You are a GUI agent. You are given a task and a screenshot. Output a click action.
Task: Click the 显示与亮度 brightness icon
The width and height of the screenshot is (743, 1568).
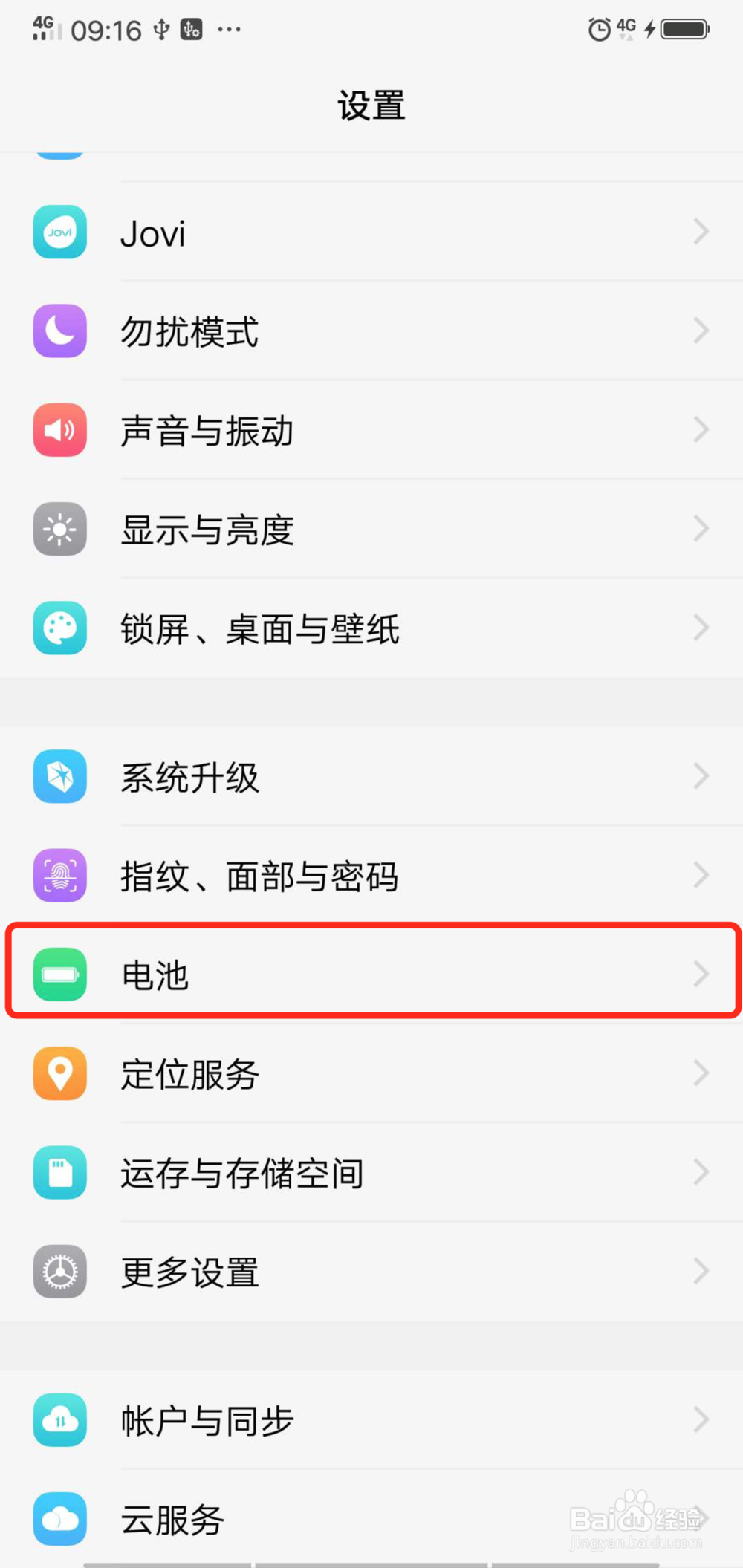[59, 529]
